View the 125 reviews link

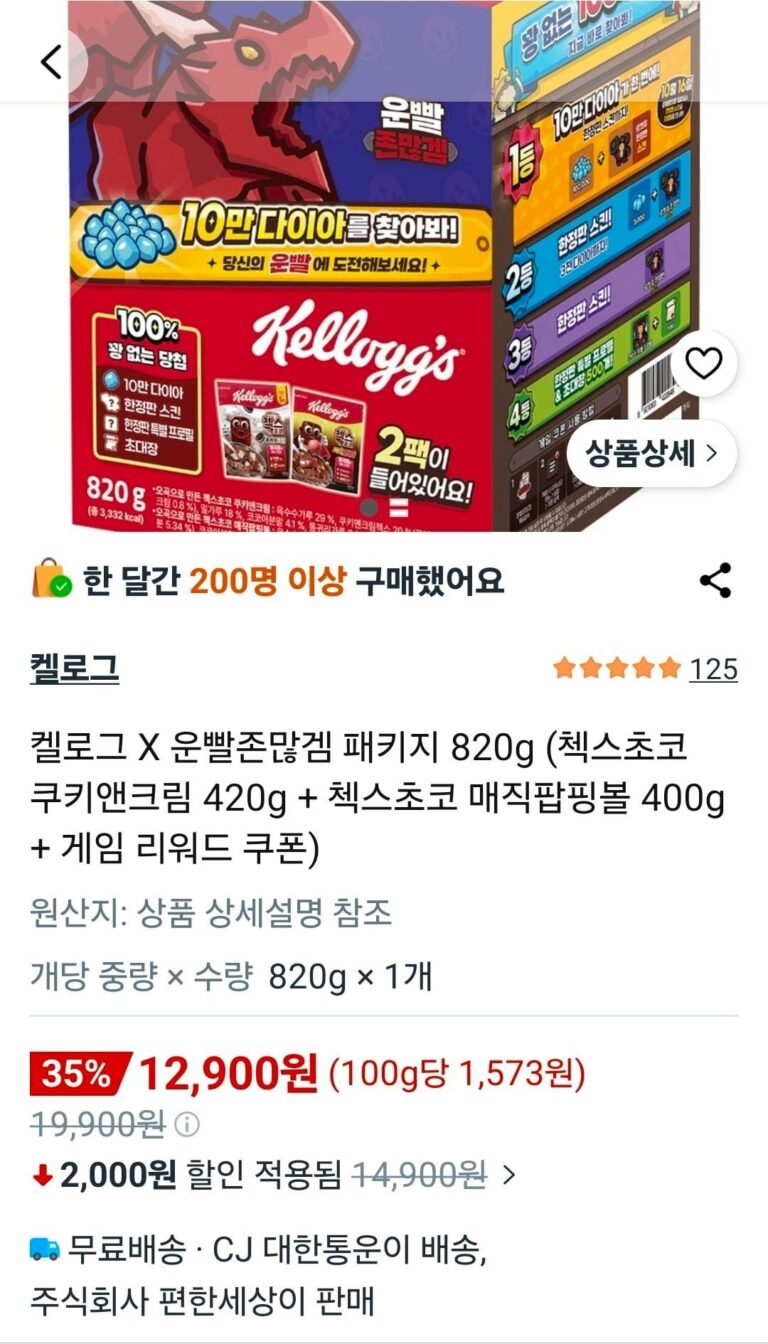(x=713, y=669)
